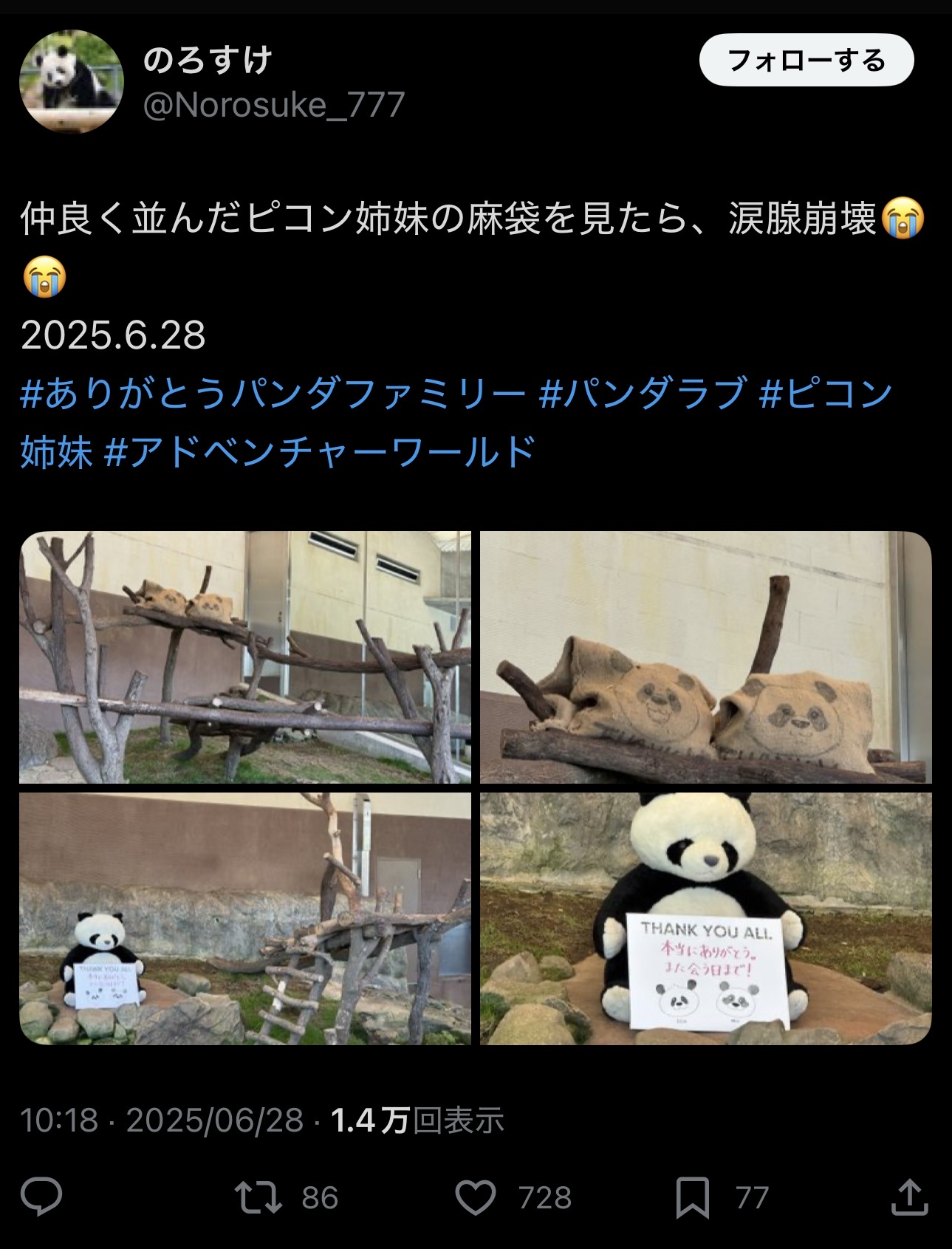The width and height of the screenshot is (952, 1249).
Task: Open the close-up photo of two burlap sacks
Action: coord(705,657)
